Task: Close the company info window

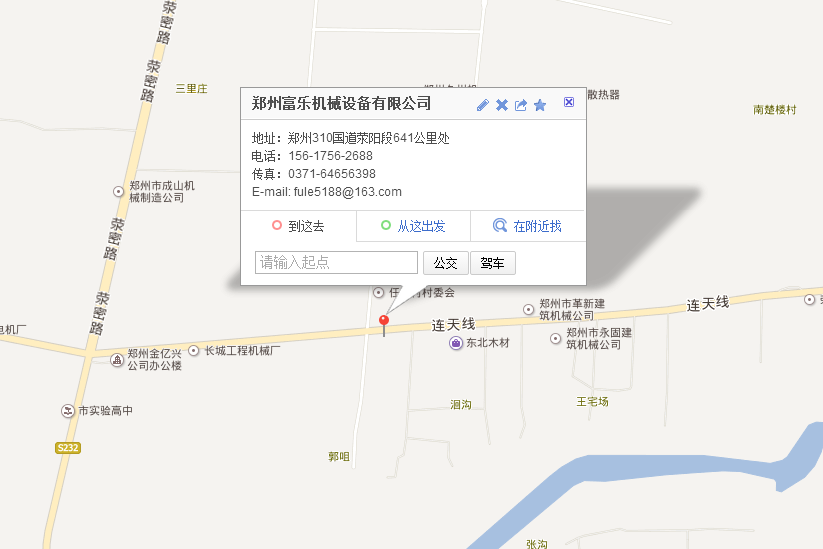Action: (x=569, y=102)
